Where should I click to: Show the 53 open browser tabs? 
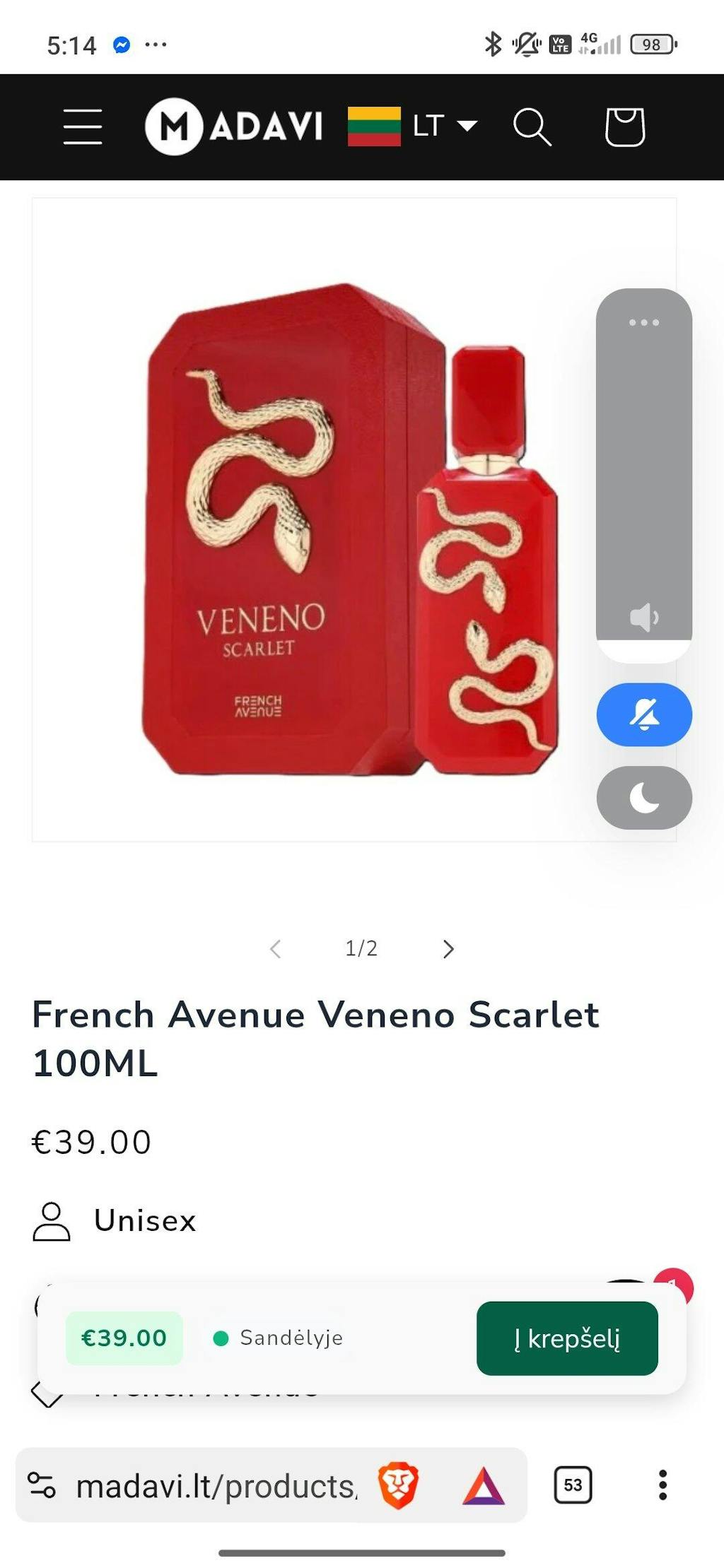pyautogui.click(x=573, y=1485)
